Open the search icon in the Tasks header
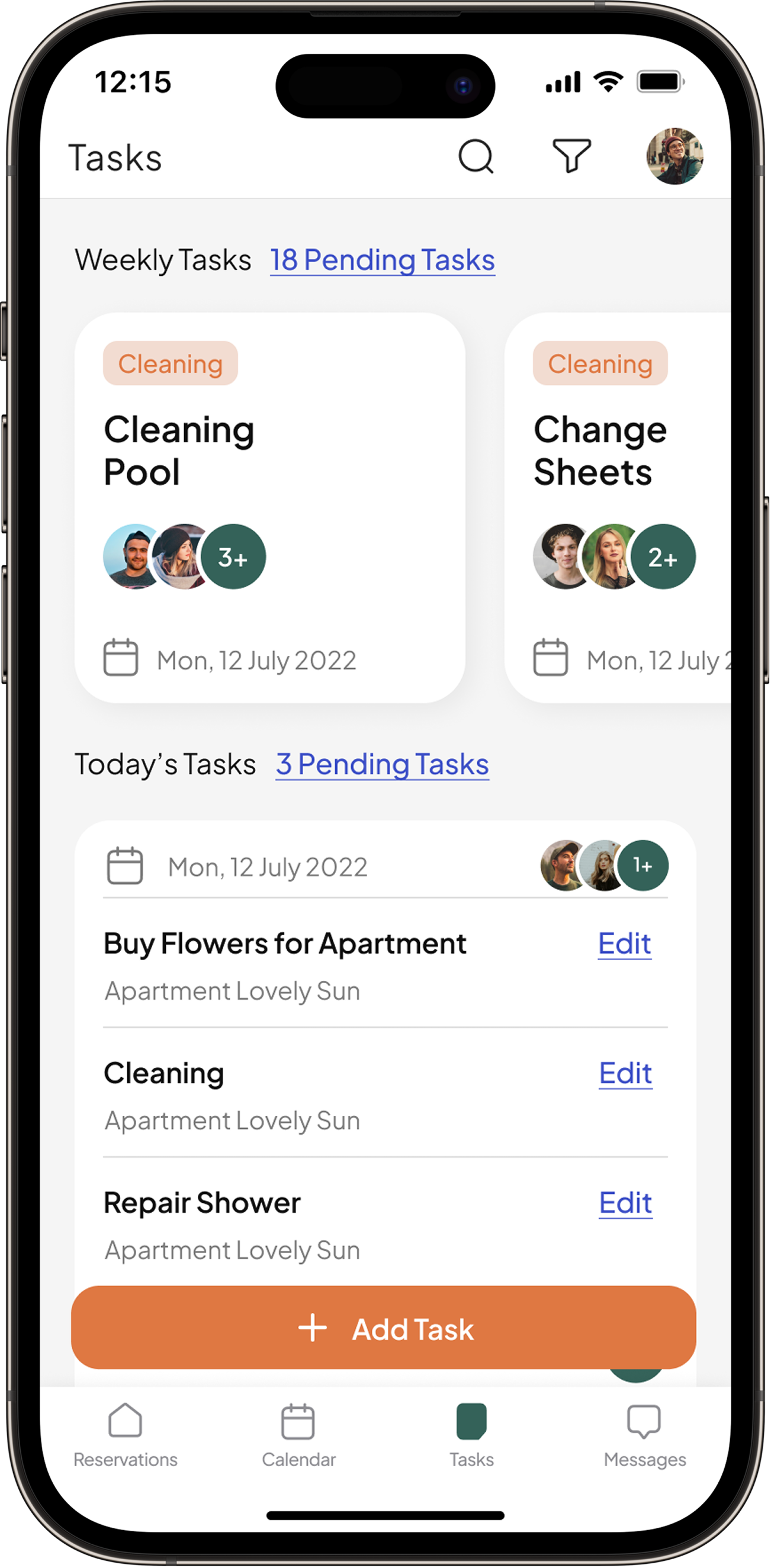This screenshot has width=771, height=1568. (476, 156)
